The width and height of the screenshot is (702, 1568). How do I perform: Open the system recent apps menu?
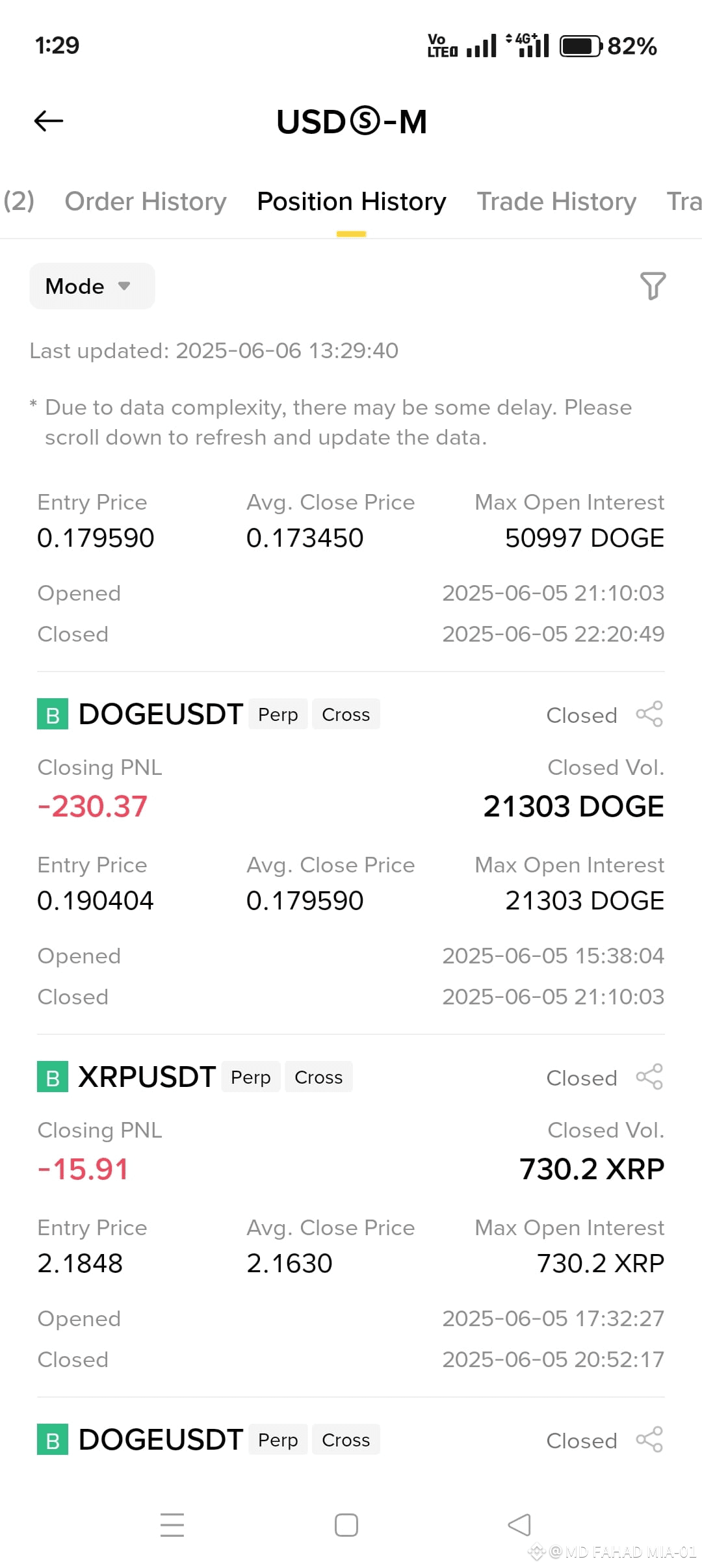point(172,1525)
